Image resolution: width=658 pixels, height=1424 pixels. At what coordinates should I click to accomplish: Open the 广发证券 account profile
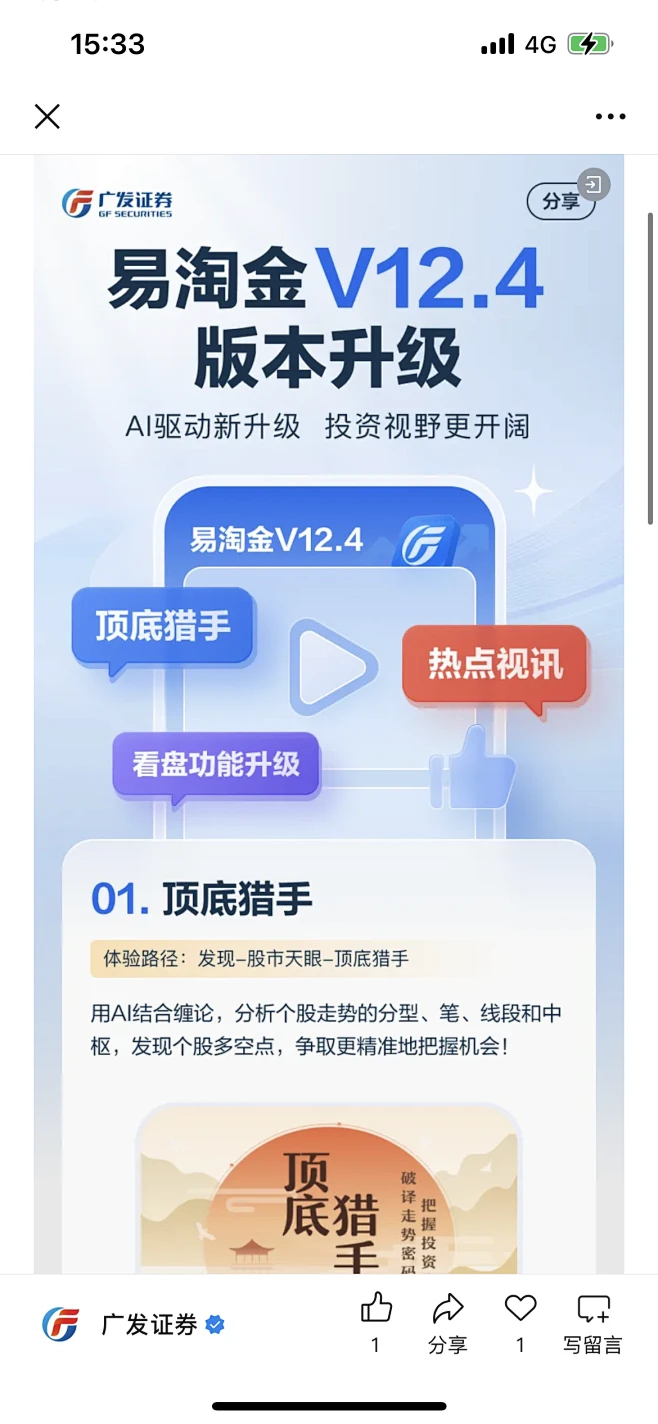pyautogui.click(x=148, y=1325)
